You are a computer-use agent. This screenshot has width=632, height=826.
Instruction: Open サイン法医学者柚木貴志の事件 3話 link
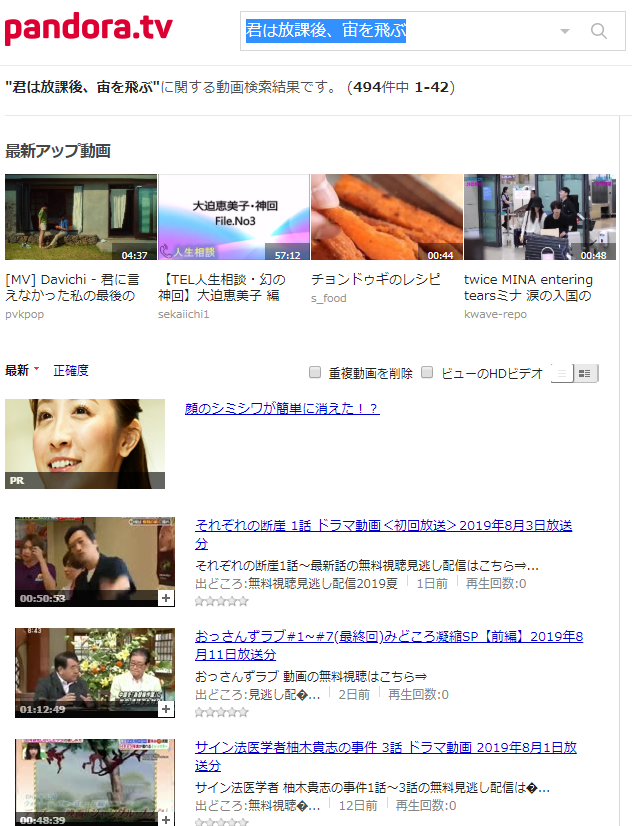(x=385, y=747)
